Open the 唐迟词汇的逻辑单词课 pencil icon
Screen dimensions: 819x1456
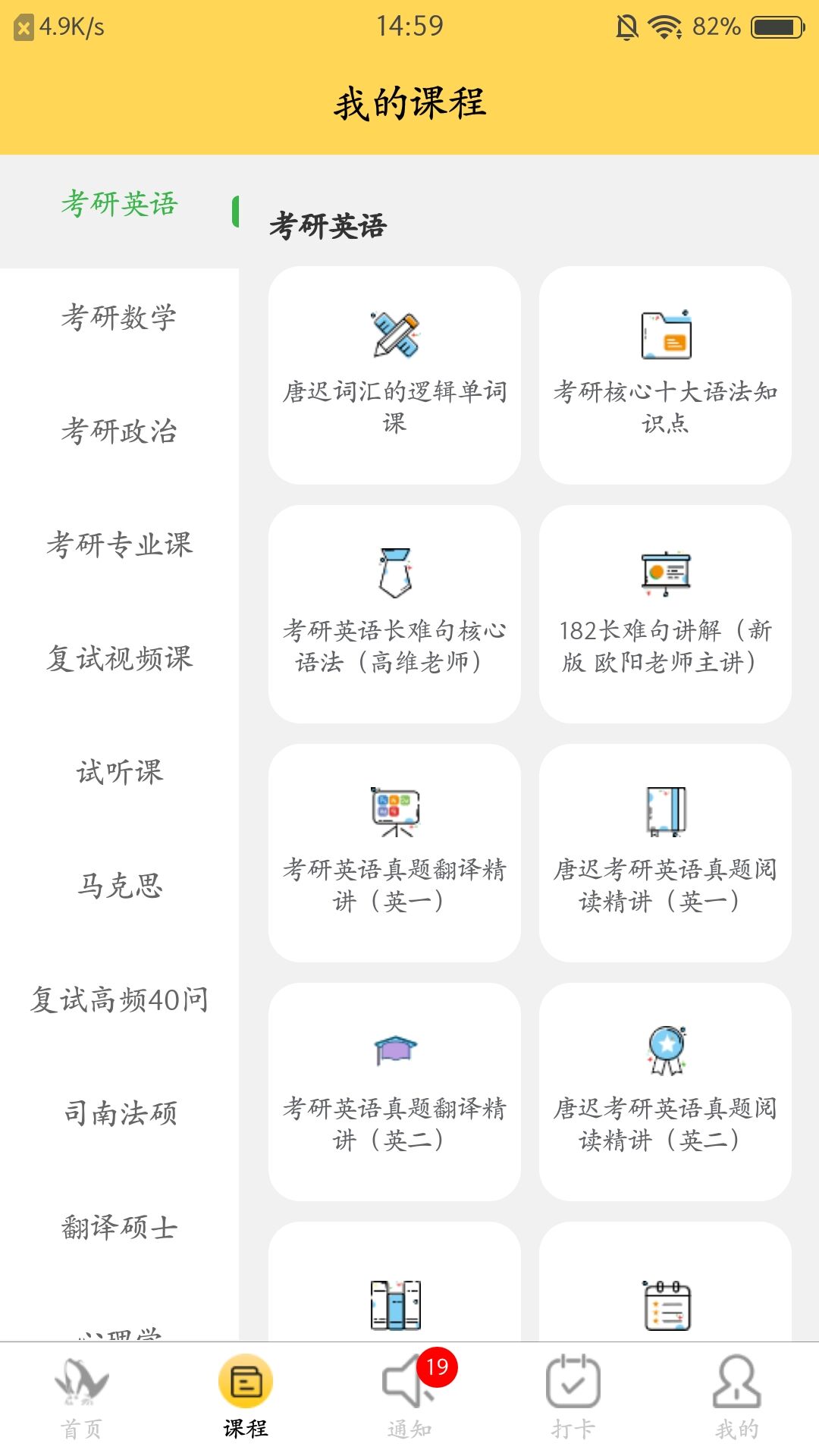(394, 336)
